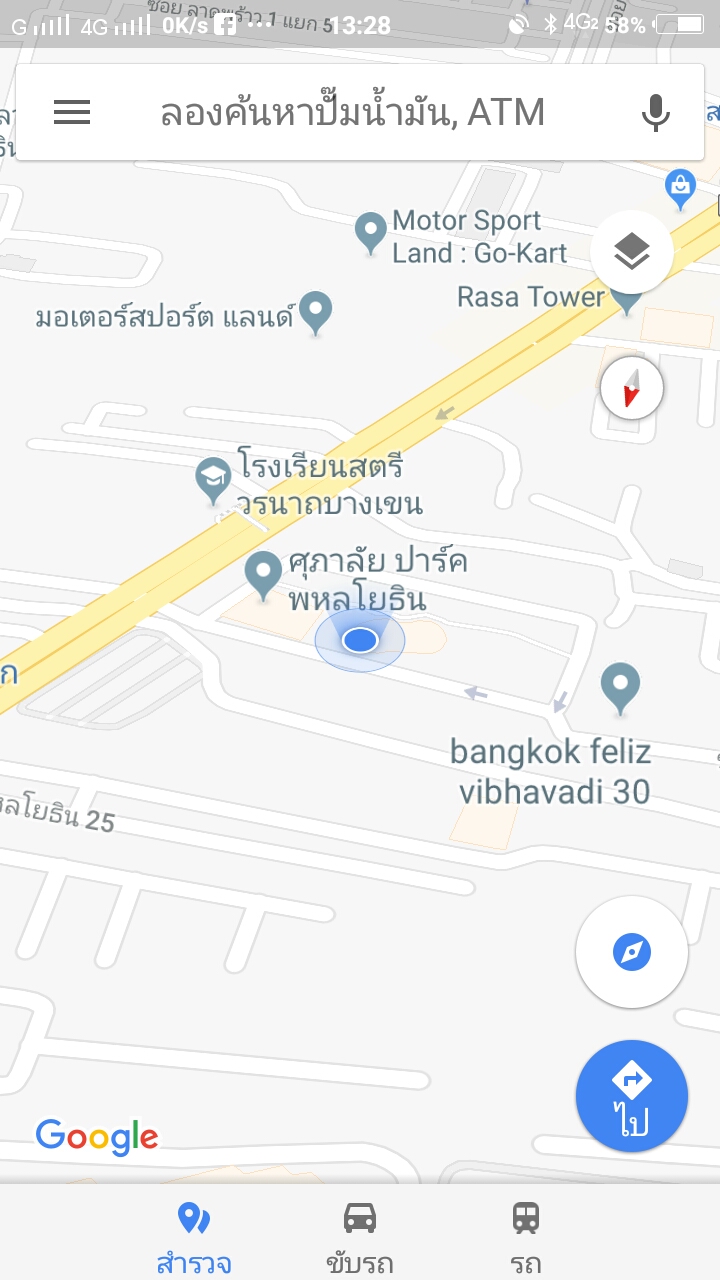The width and height of the screenshot is (720, 1280).
Task: Tap the compass to reset orientation
Action: (x=632, y=387)
